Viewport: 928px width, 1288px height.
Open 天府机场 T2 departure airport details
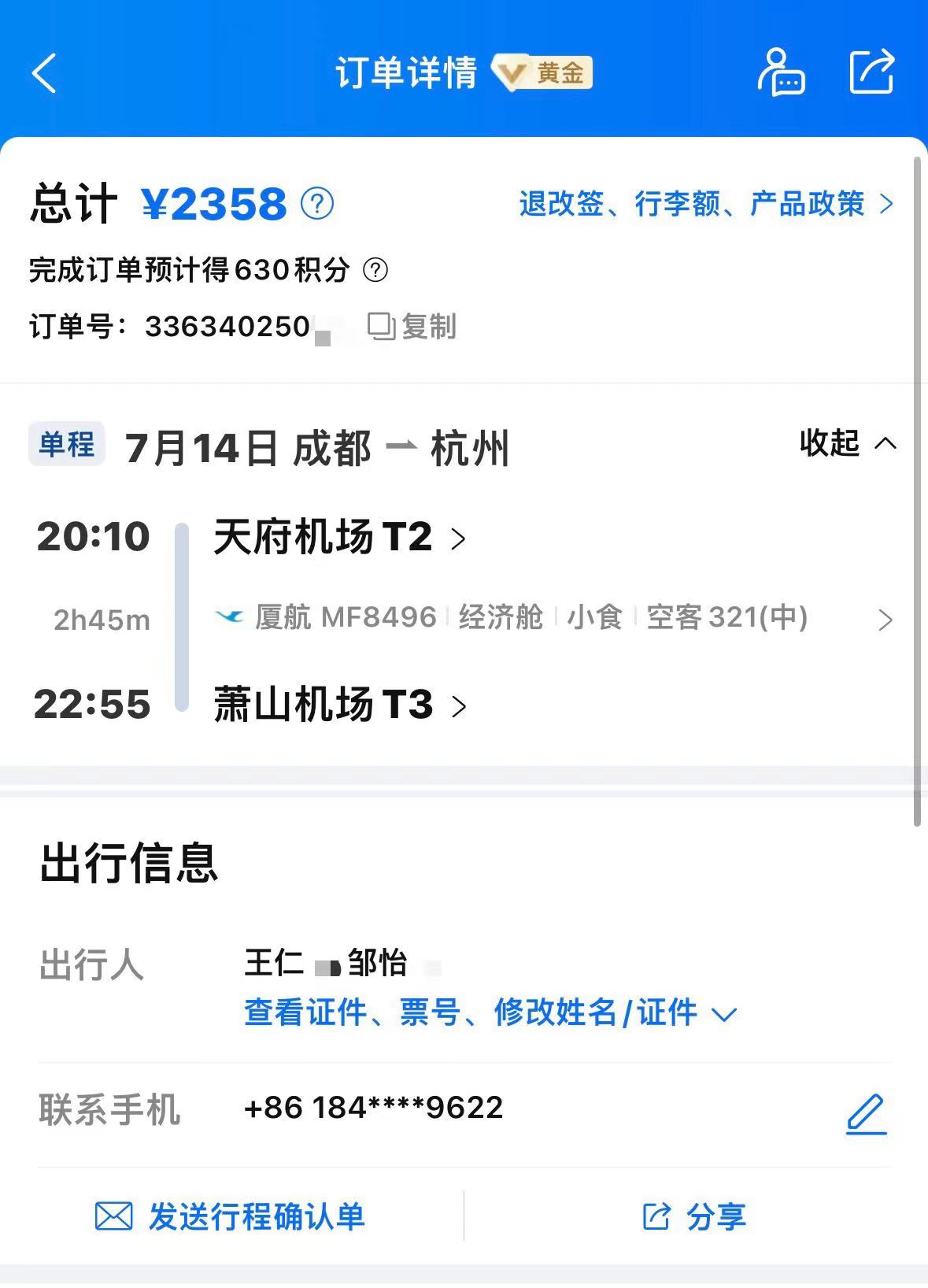(x=339, y=538)
